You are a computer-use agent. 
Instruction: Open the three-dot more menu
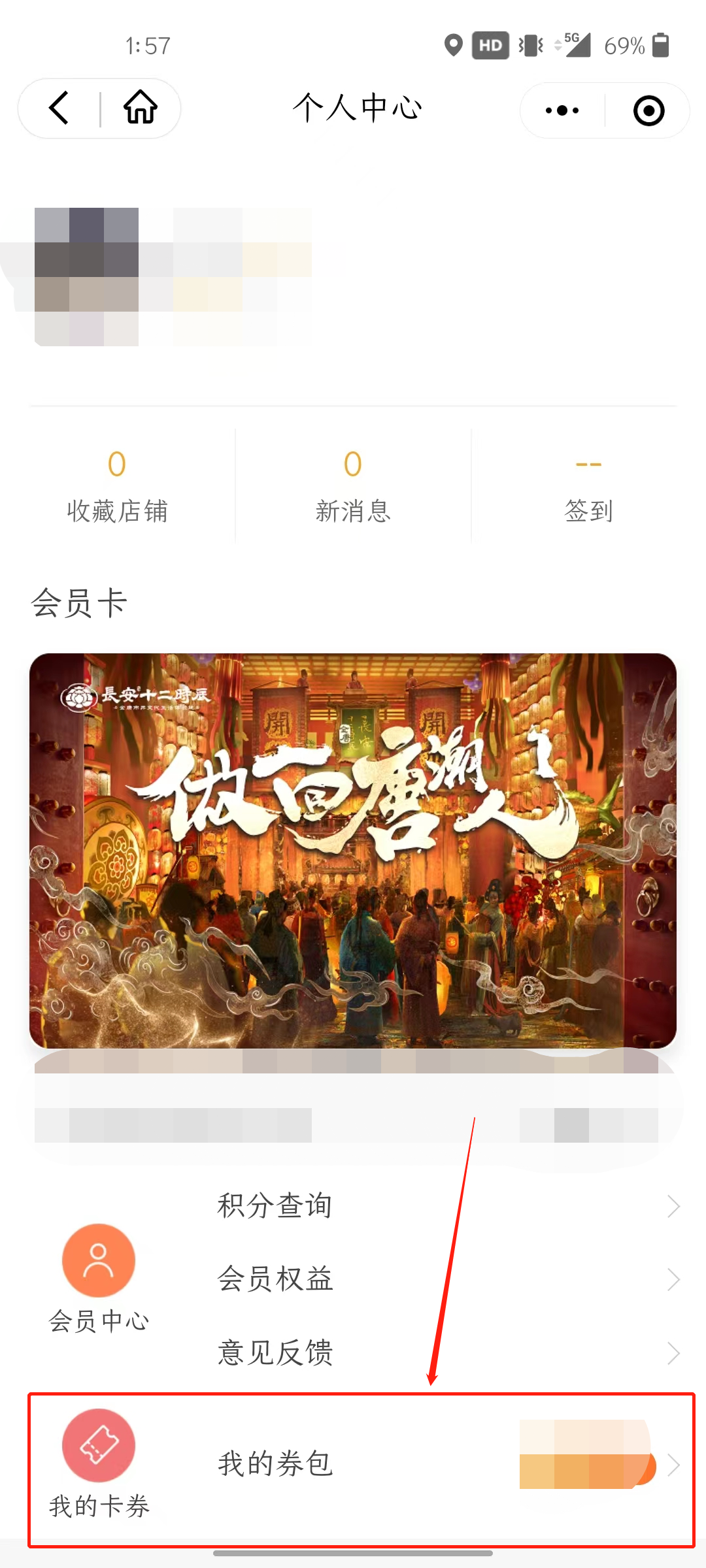click(x=562, y=110)
